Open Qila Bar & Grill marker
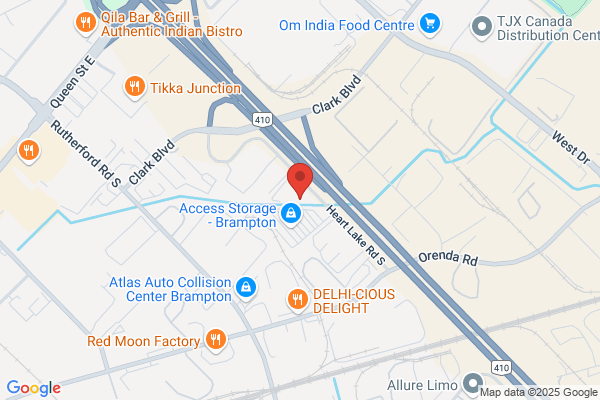Screen dimensions: 600x400 85,23
